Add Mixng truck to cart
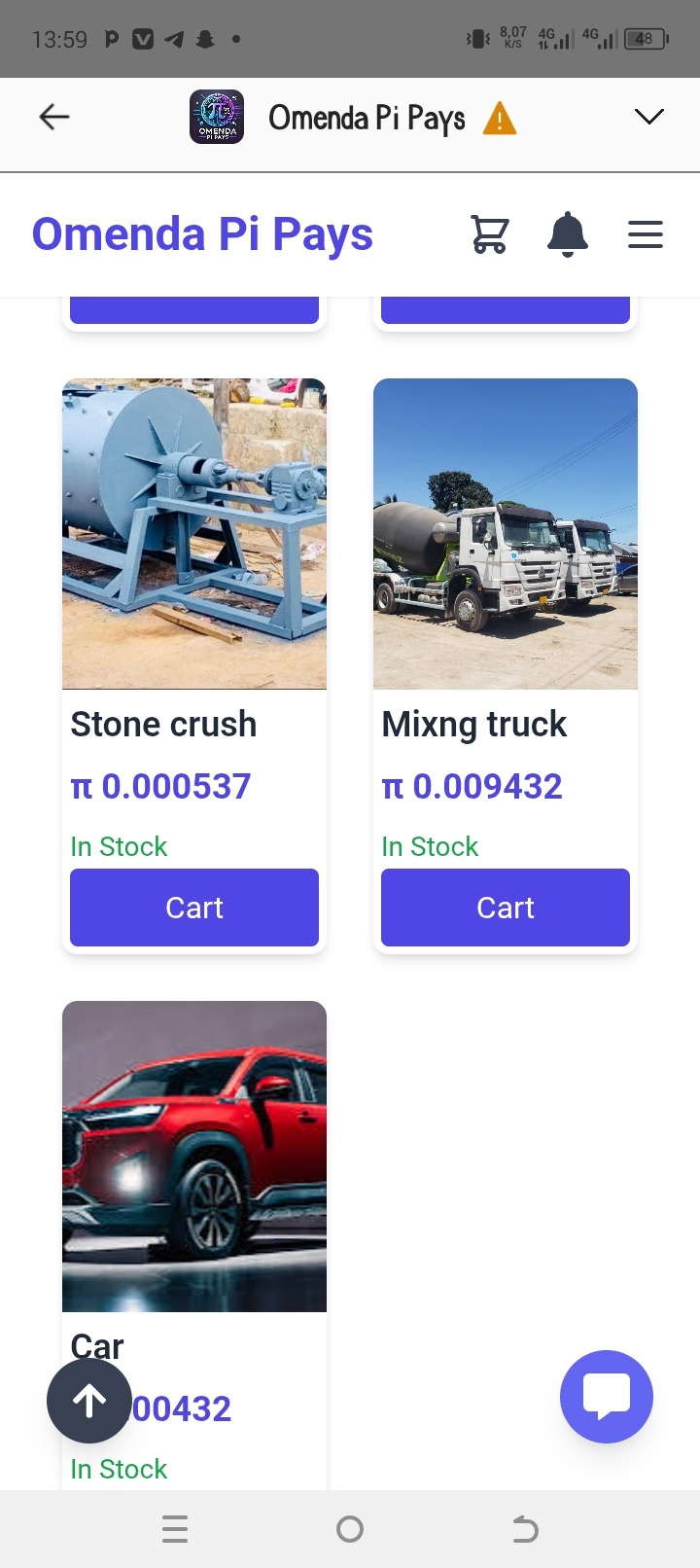This screenshot has width=700, height=1568. (506, 908)
